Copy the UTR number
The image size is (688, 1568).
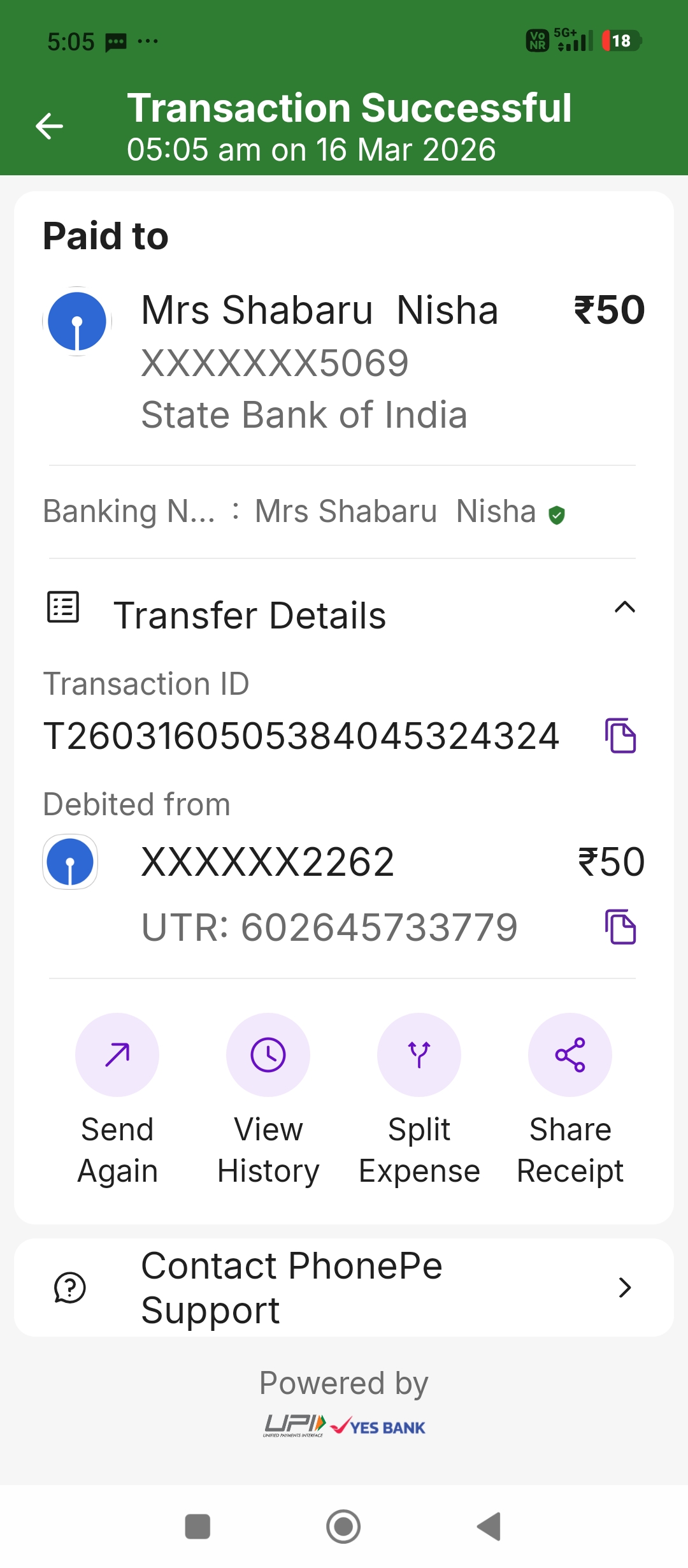coord(620,927)
